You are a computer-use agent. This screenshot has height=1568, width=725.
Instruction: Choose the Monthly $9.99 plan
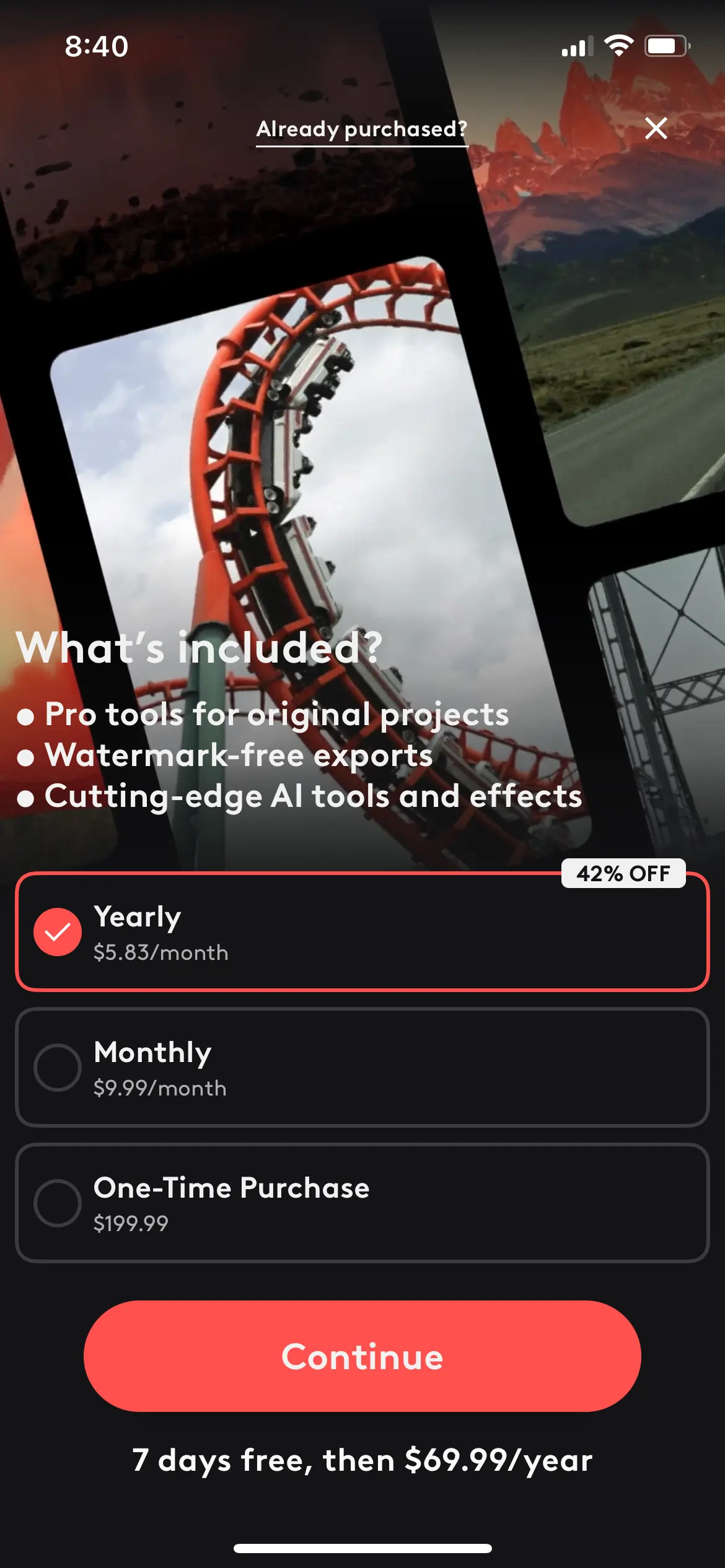[x=362, y=1068]
